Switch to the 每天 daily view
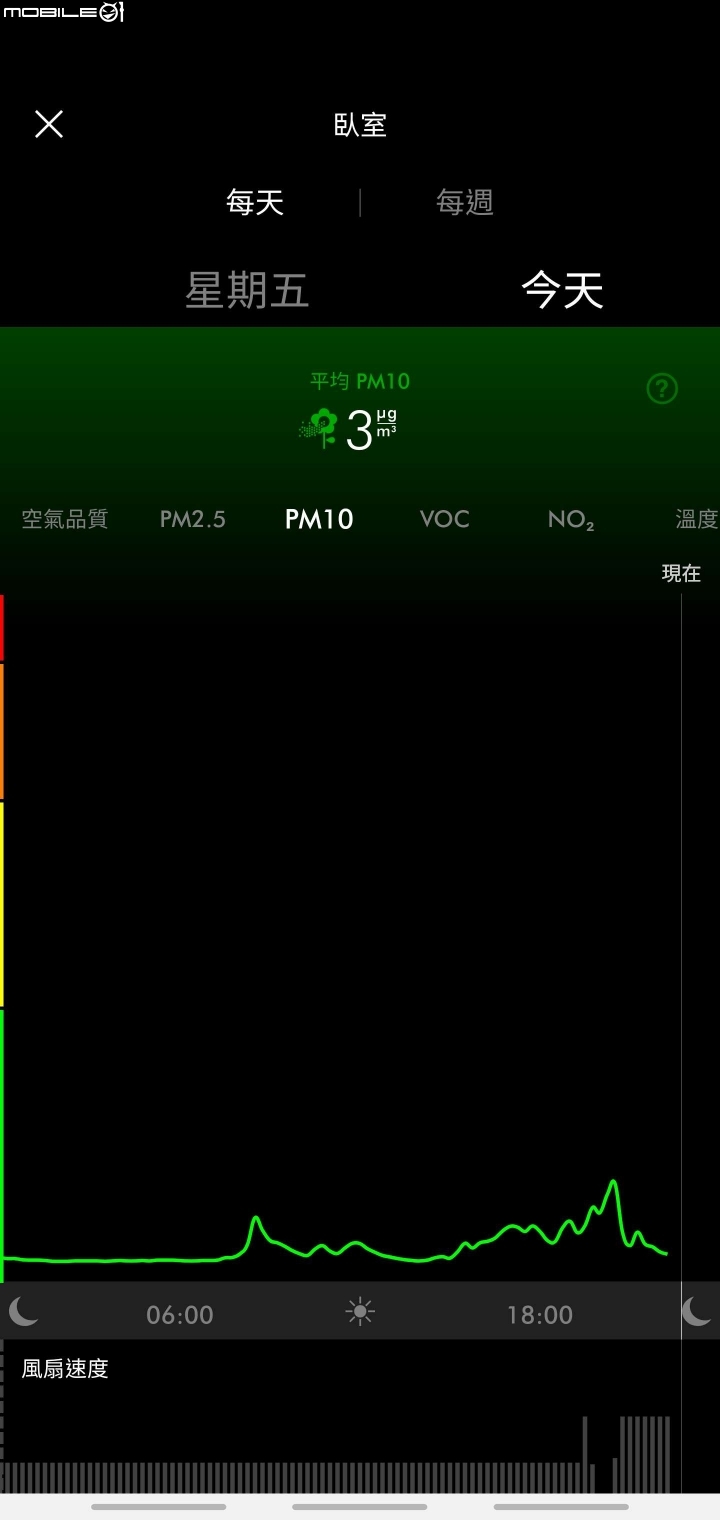 [x=255, y=203]
